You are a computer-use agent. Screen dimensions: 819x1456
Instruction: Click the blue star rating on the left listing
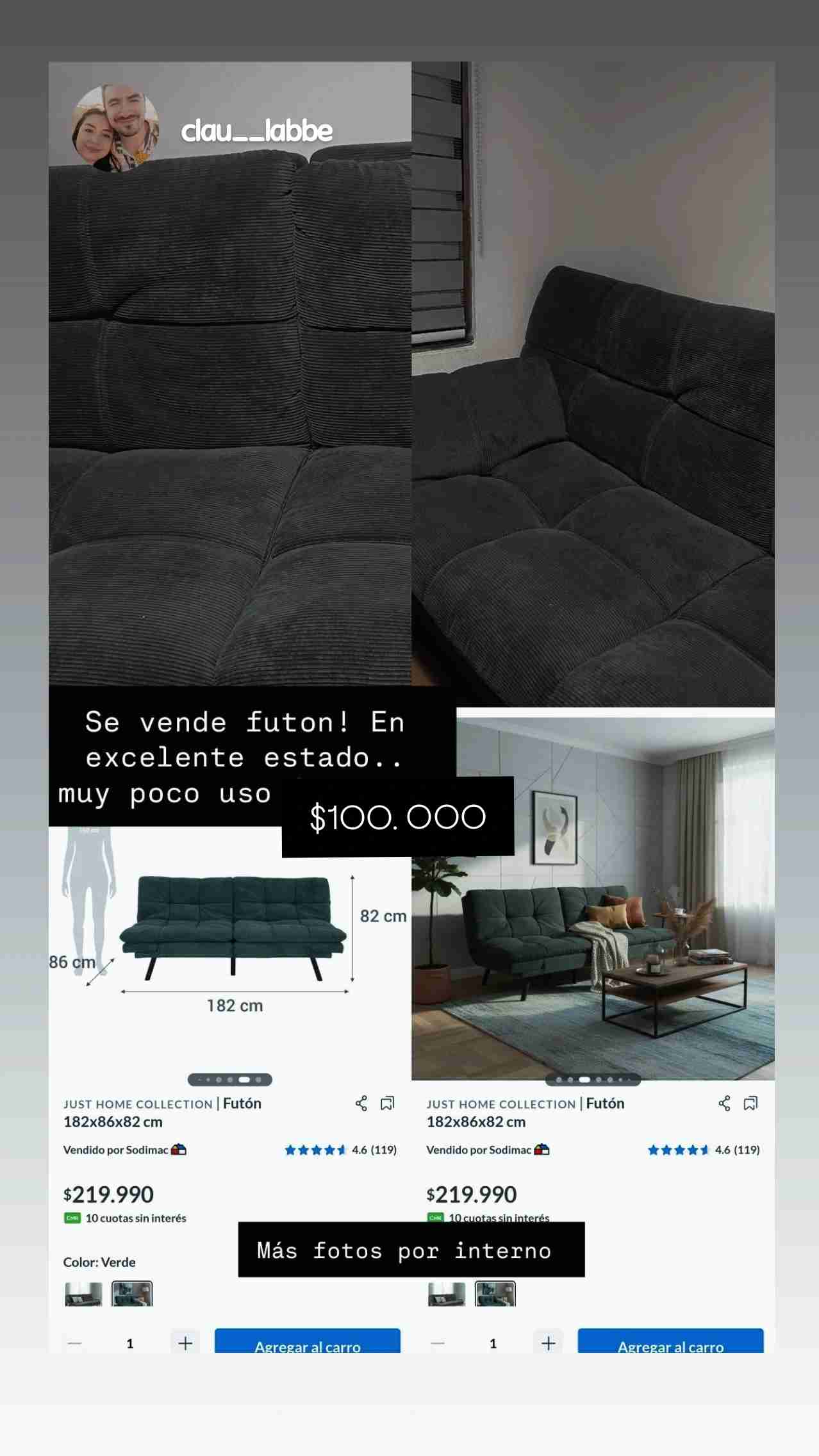pyautogui.click(x=316, y=1150)
